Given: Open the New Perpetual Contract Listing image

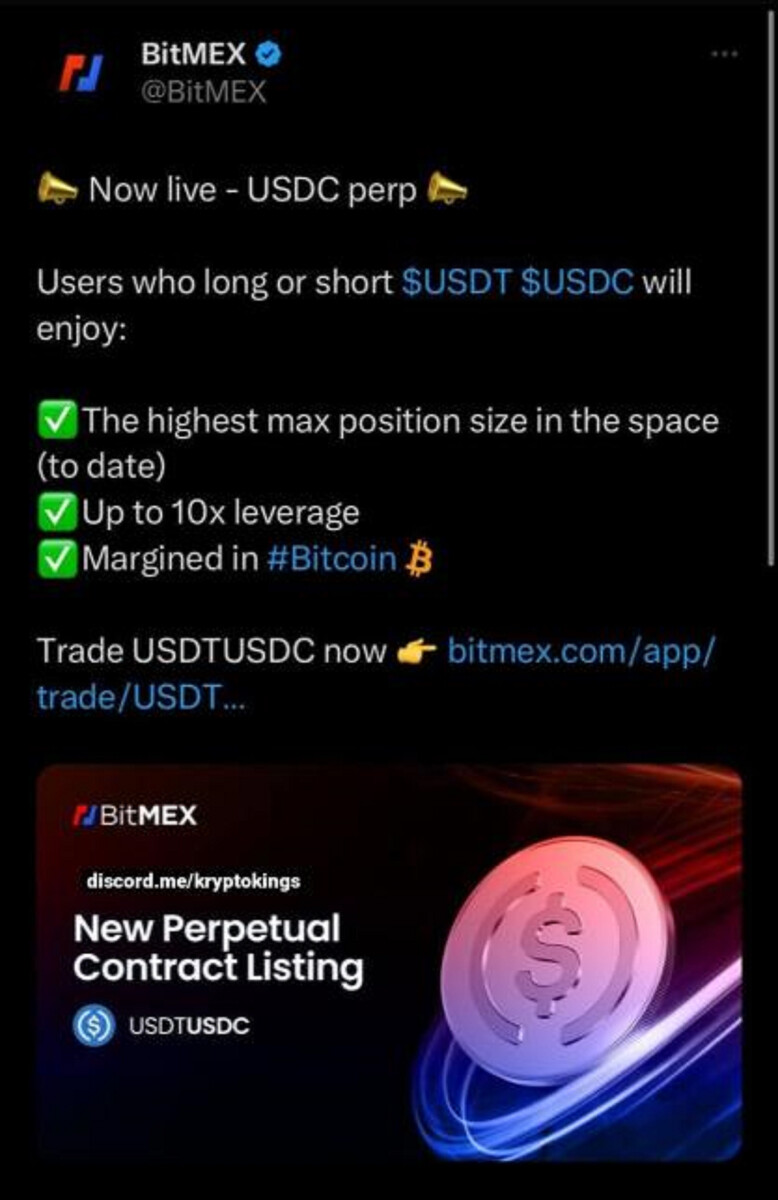Looking at the screenshot, I should pyautogui.click(x=389, y=962).
